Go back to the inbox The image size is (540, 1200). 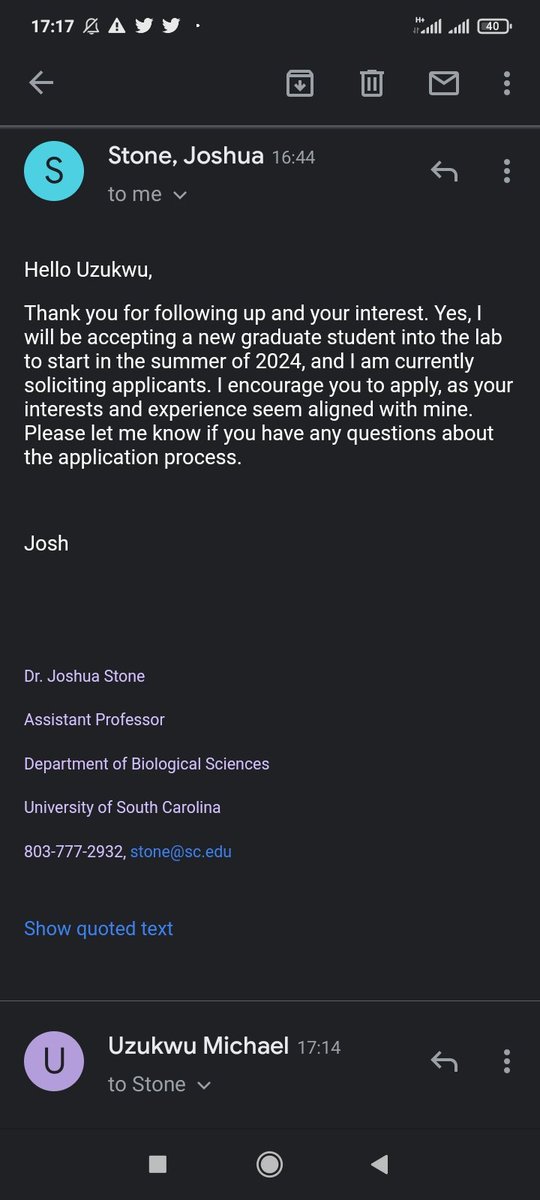pos(41,84)
